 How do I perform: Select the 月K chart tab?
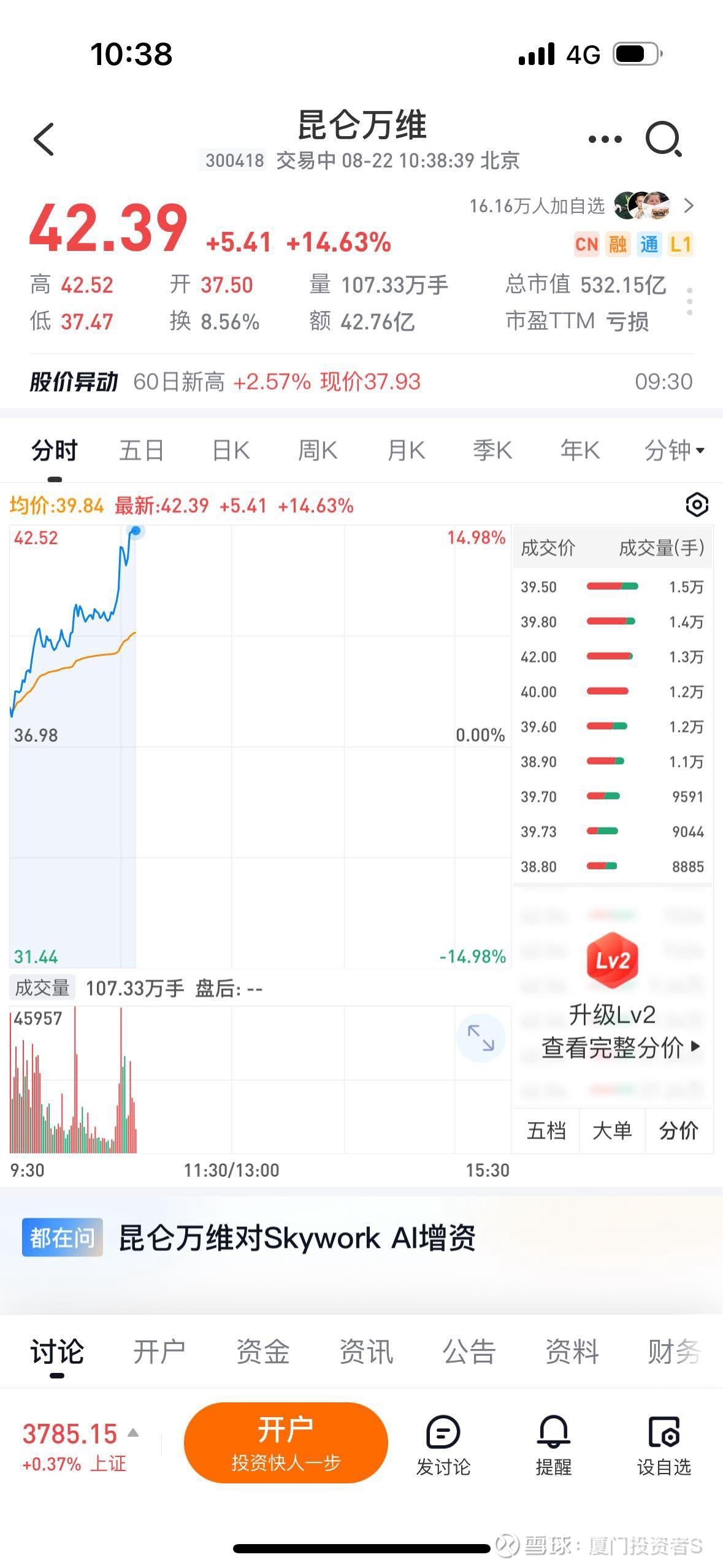406,450
